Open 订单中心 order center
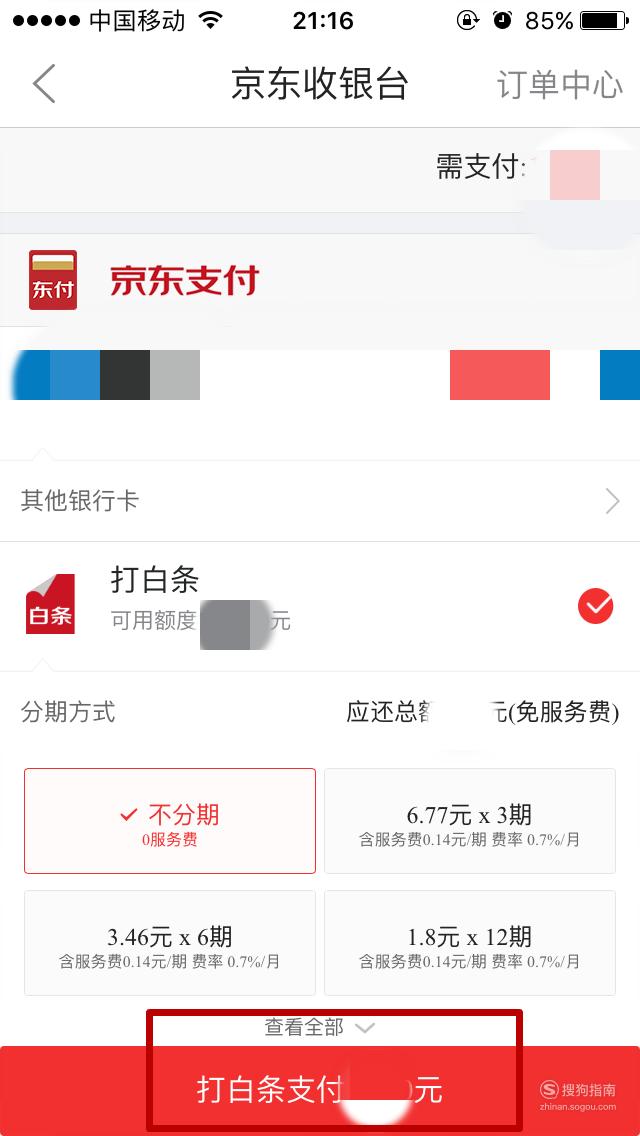 [x=559, y=85]
